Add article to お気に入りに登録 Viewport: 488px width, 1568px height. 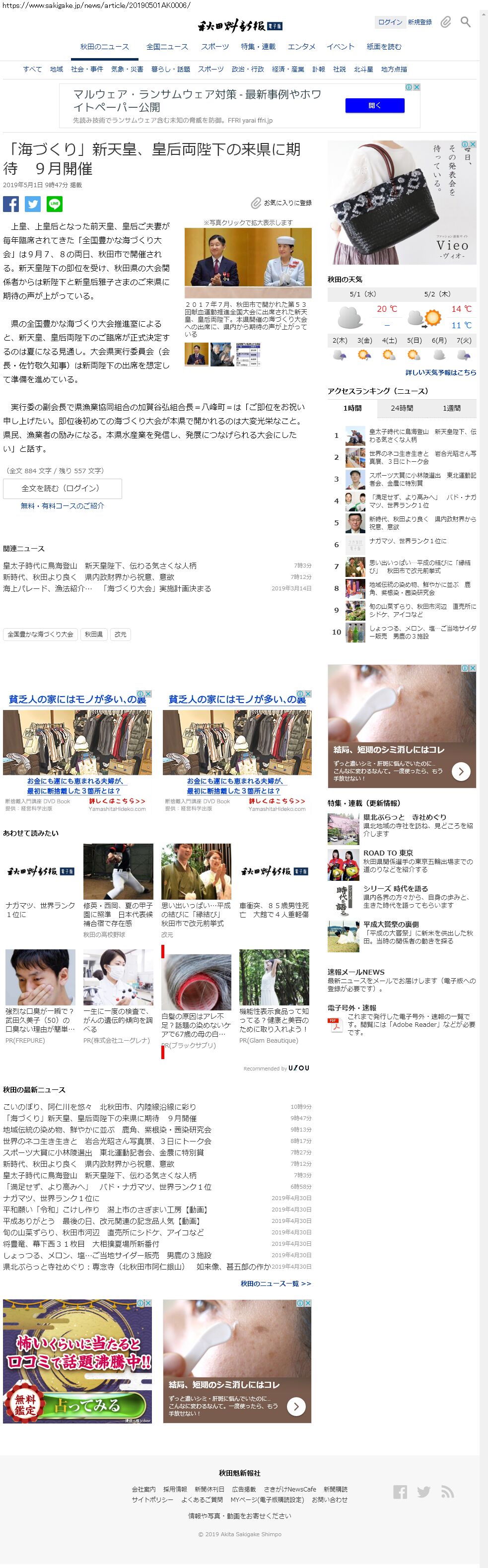click(281, 203)
